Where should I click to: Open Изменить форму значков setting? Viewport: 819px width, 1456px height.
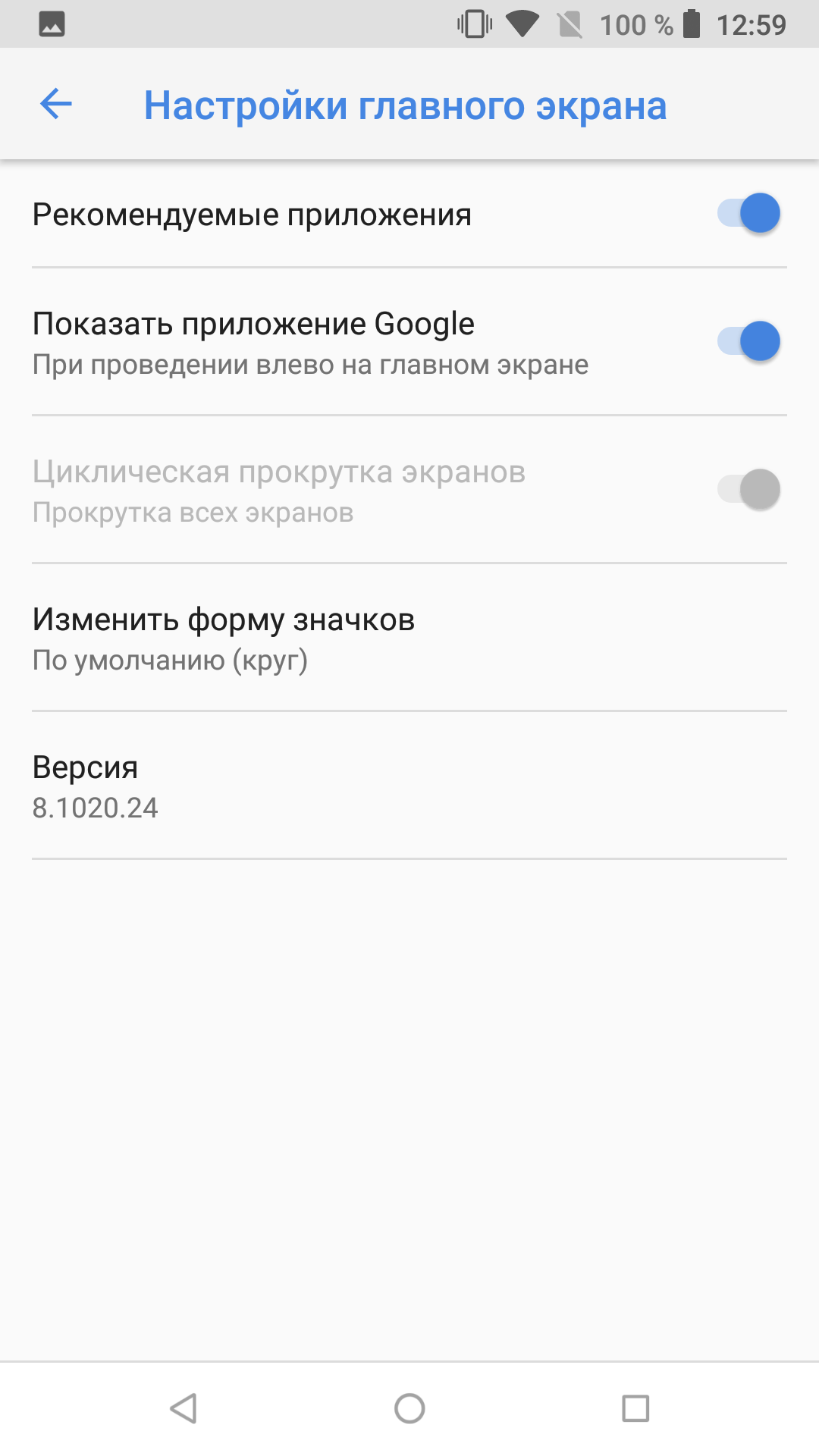point(409,638)
